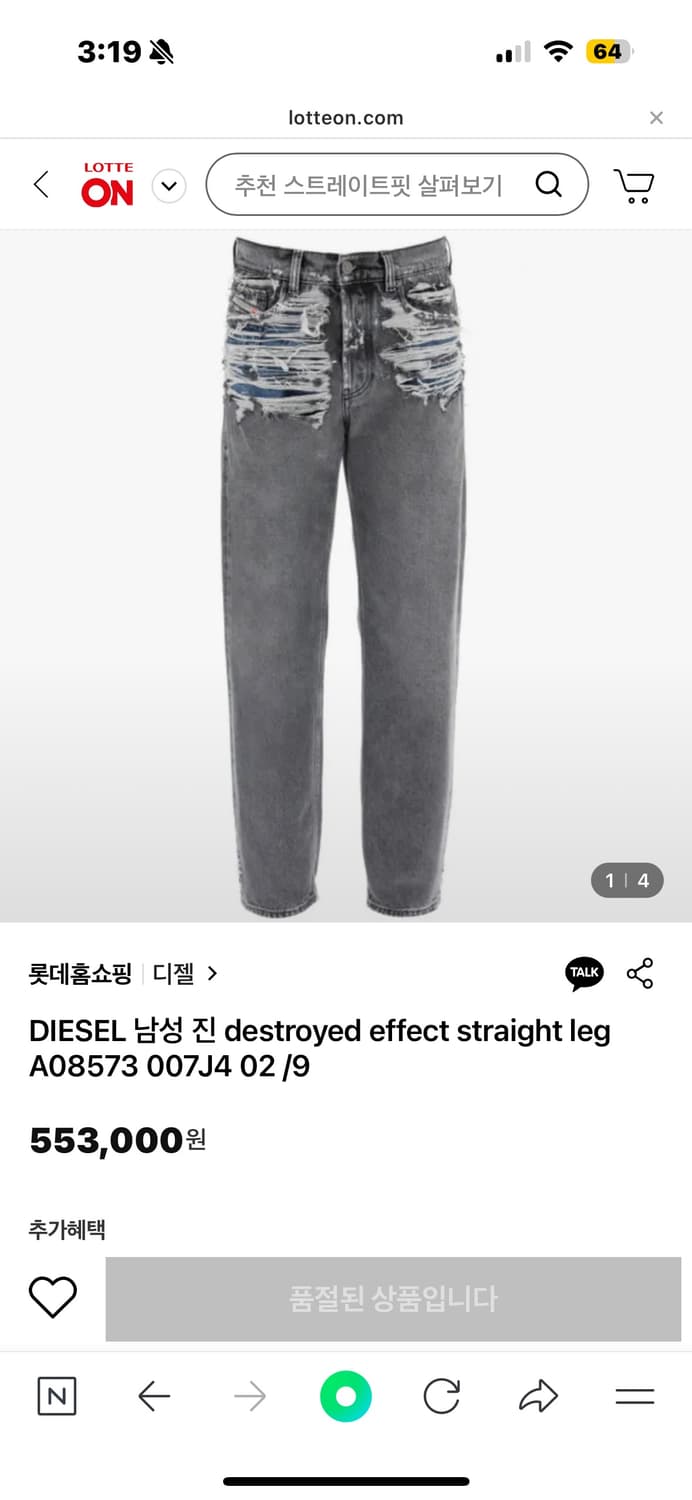Open the browser hamburger menu
The height and width of the screenshot is (1500, 692).
pyautogui.click(x=634, y=1396)
